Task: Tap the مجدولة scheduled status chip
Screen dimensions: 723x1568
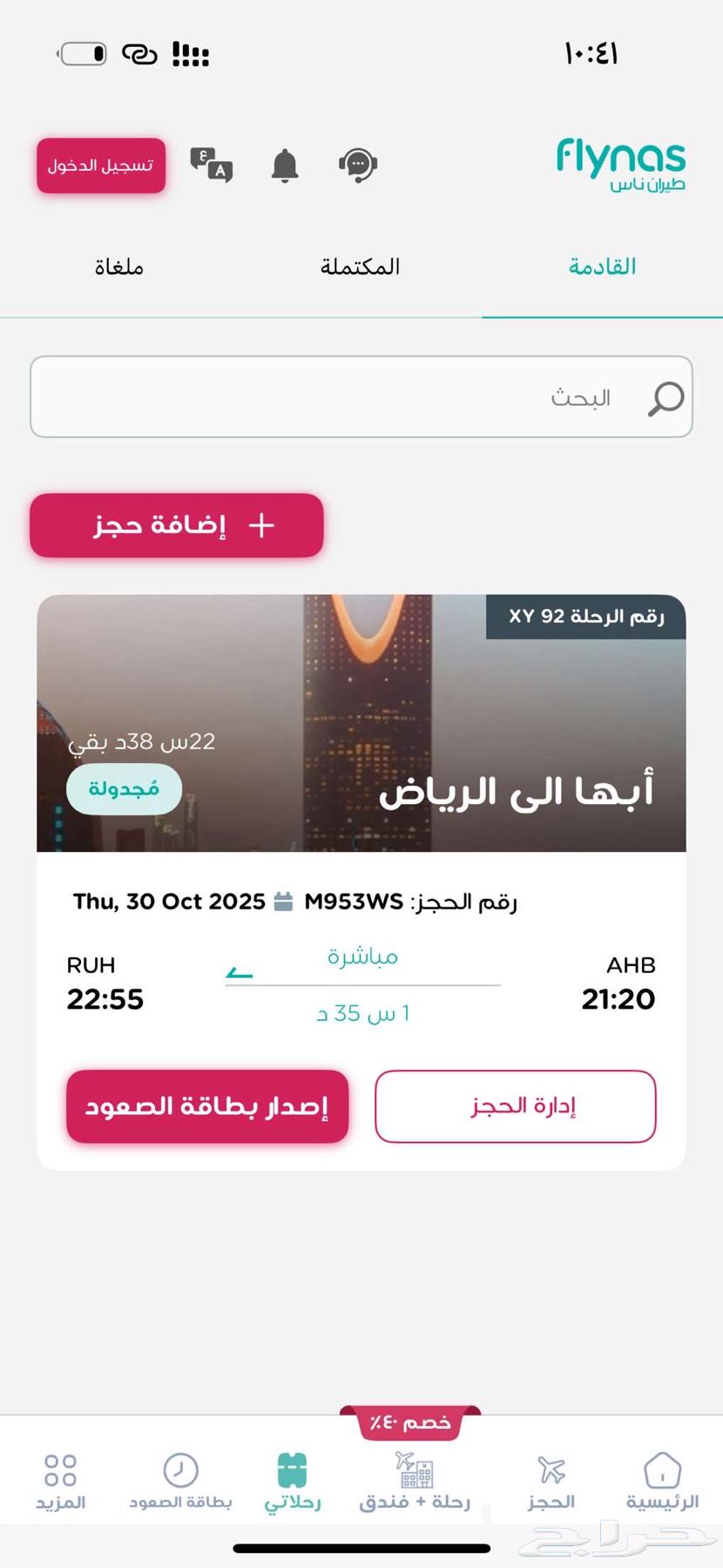Action: [123, 788]
